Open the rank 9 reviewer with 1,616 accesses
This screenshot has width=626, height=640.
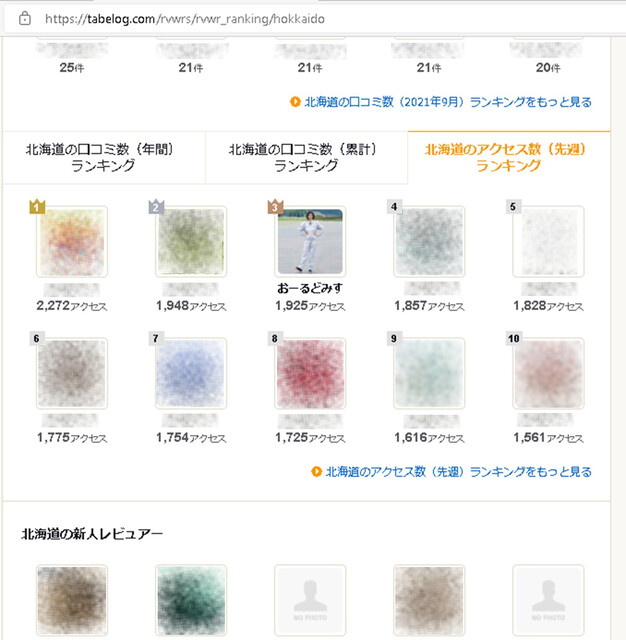[428, 373]
